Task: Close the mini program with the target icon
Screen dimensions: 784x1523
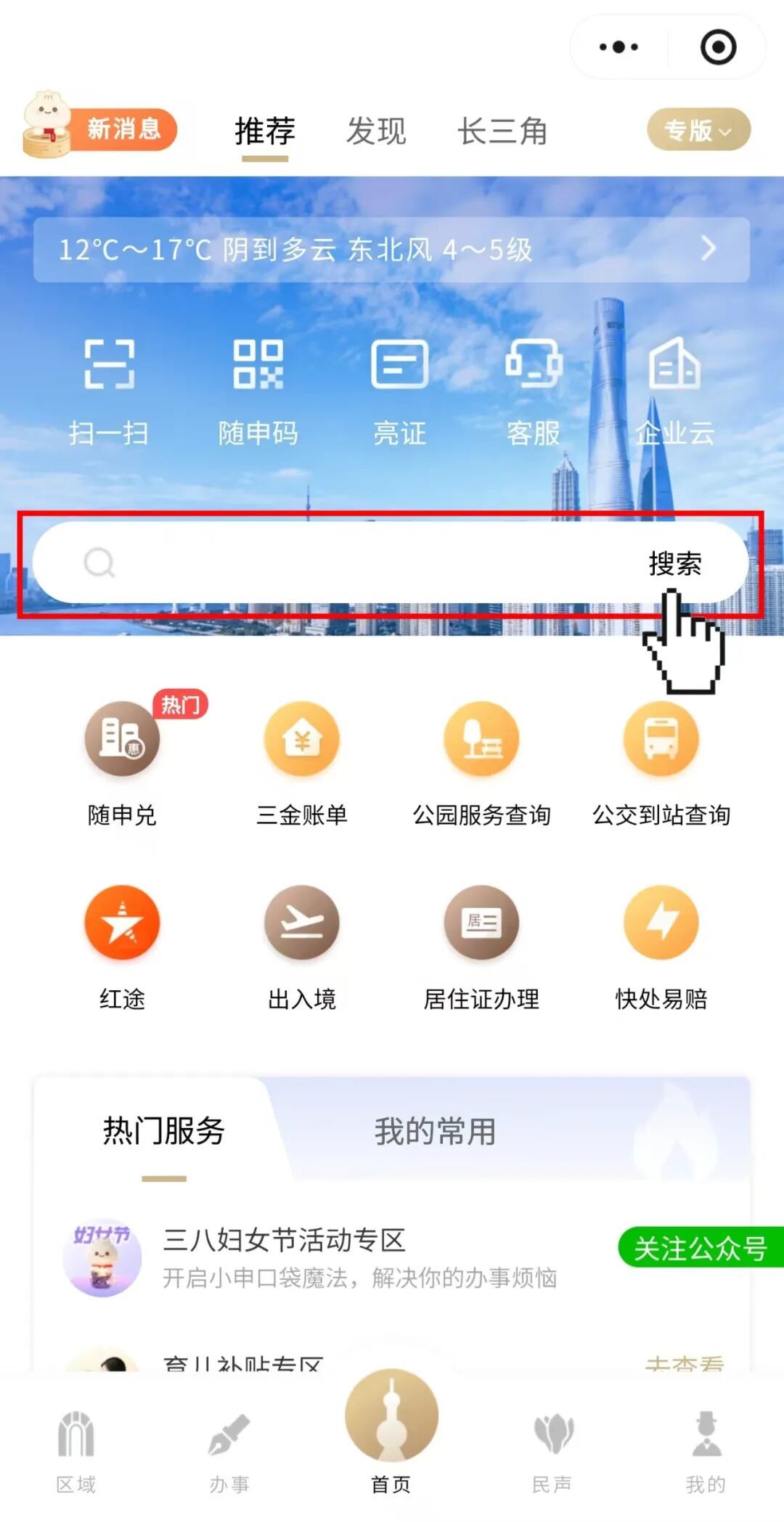Action: point(718,47)
